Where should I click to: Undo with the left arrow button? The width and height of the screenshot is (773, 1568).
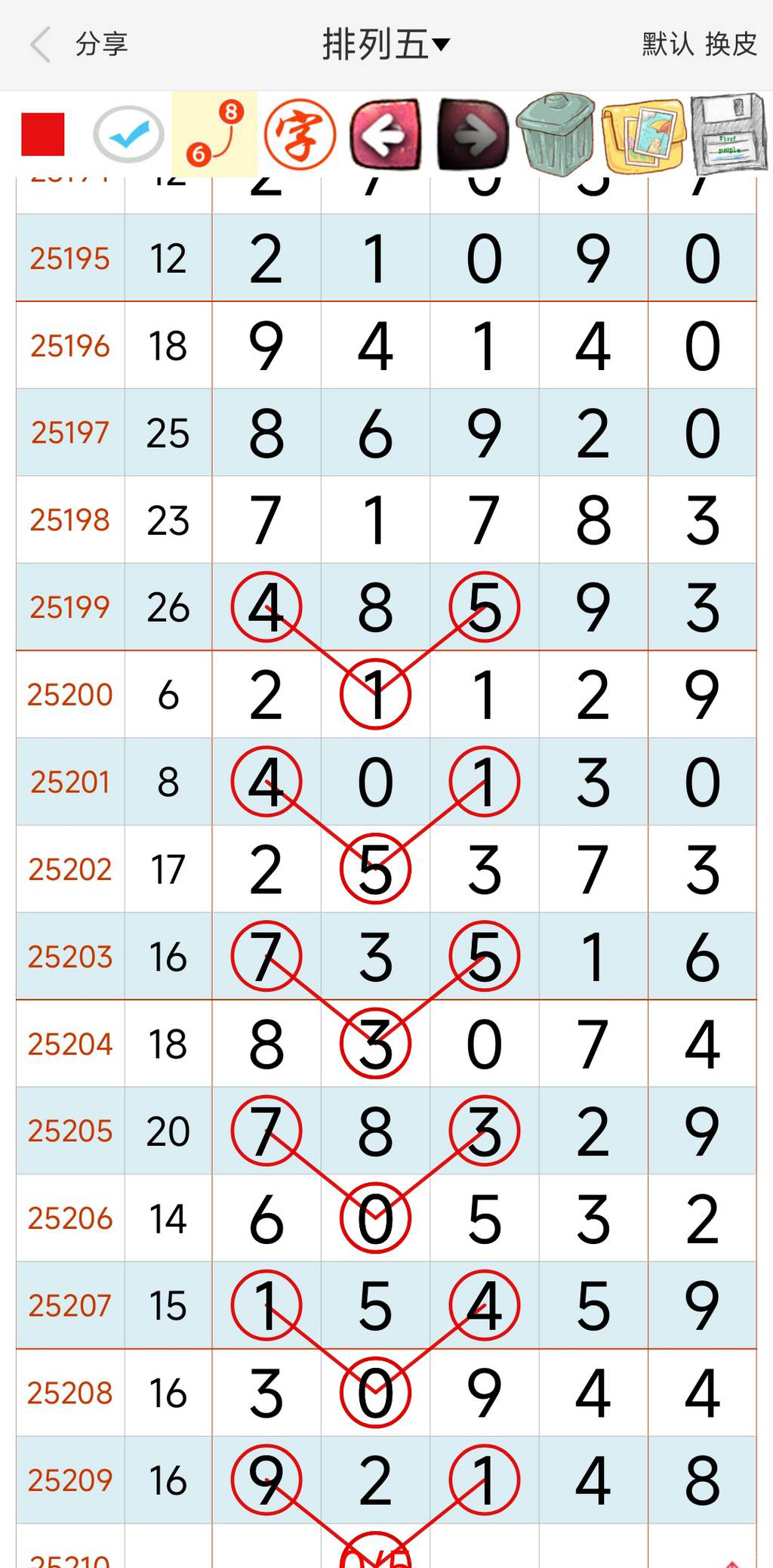click(x=386, y=134)
